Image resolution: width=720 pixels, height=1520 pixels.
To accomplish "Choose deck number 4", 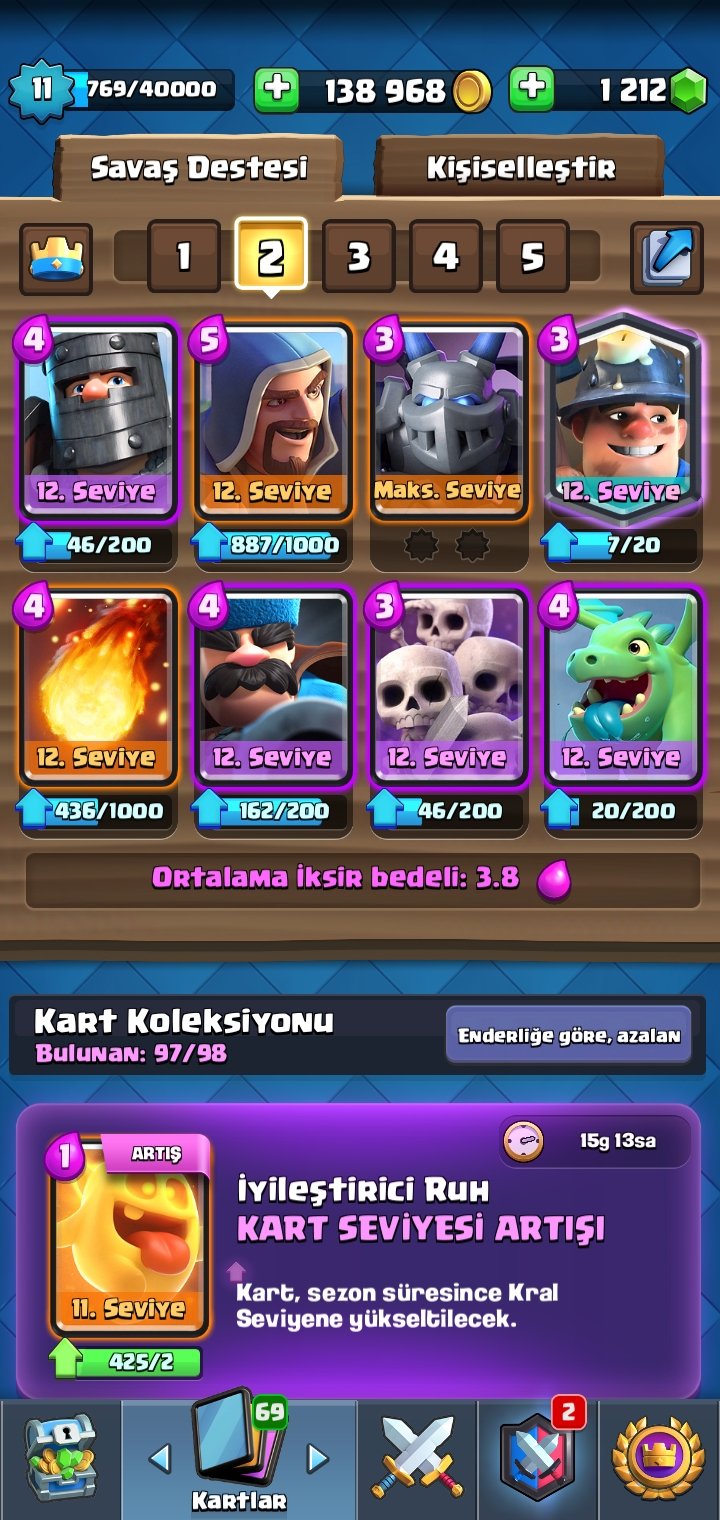I will (445, 257).
